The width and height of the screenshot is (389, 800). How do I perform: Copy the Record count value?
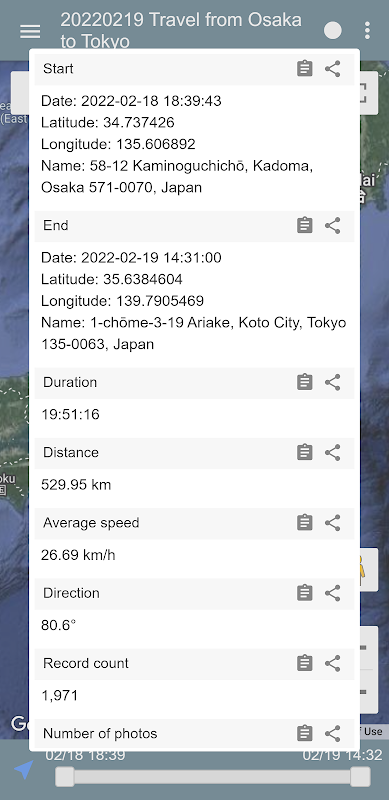tap(305, 663)
